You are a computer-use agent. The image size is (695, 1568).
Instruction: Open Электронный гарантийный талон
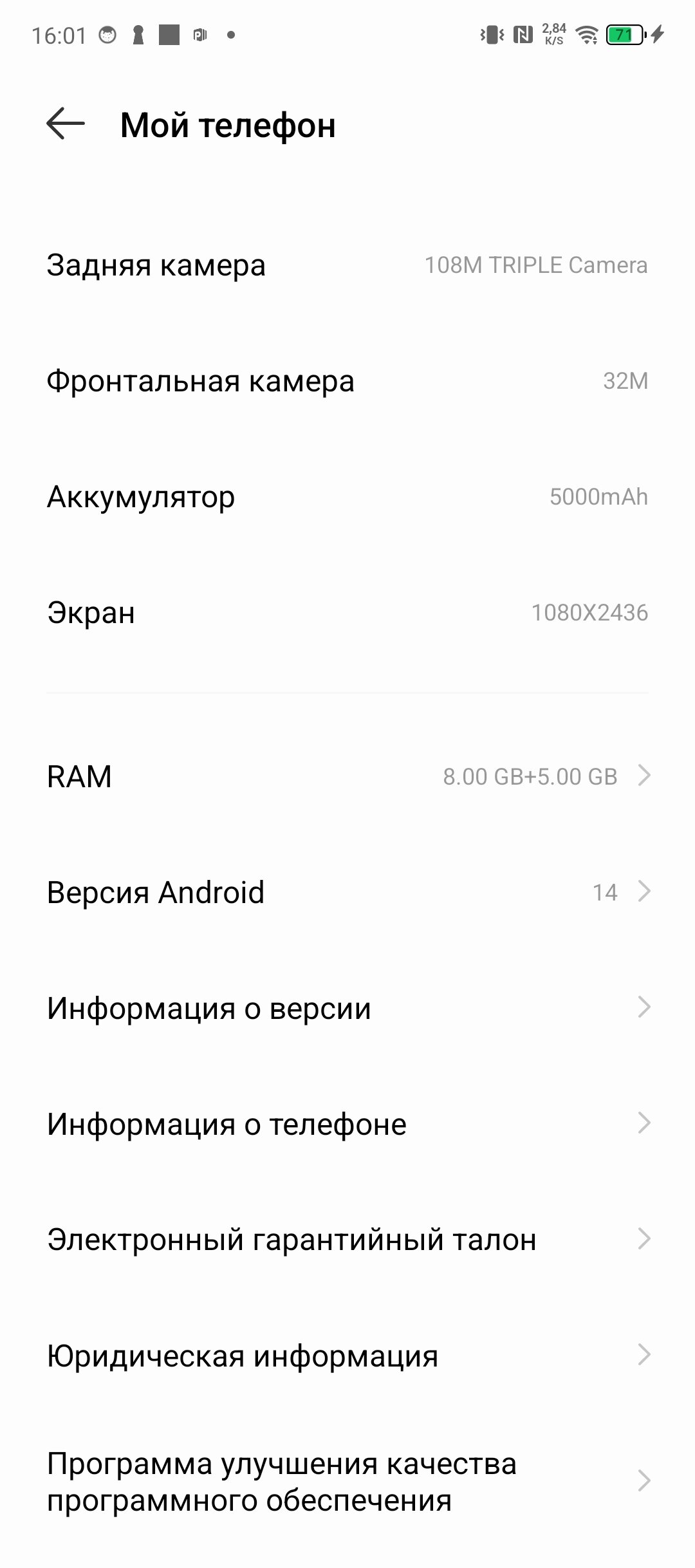pyautogui.click(x=347, y=1240)
